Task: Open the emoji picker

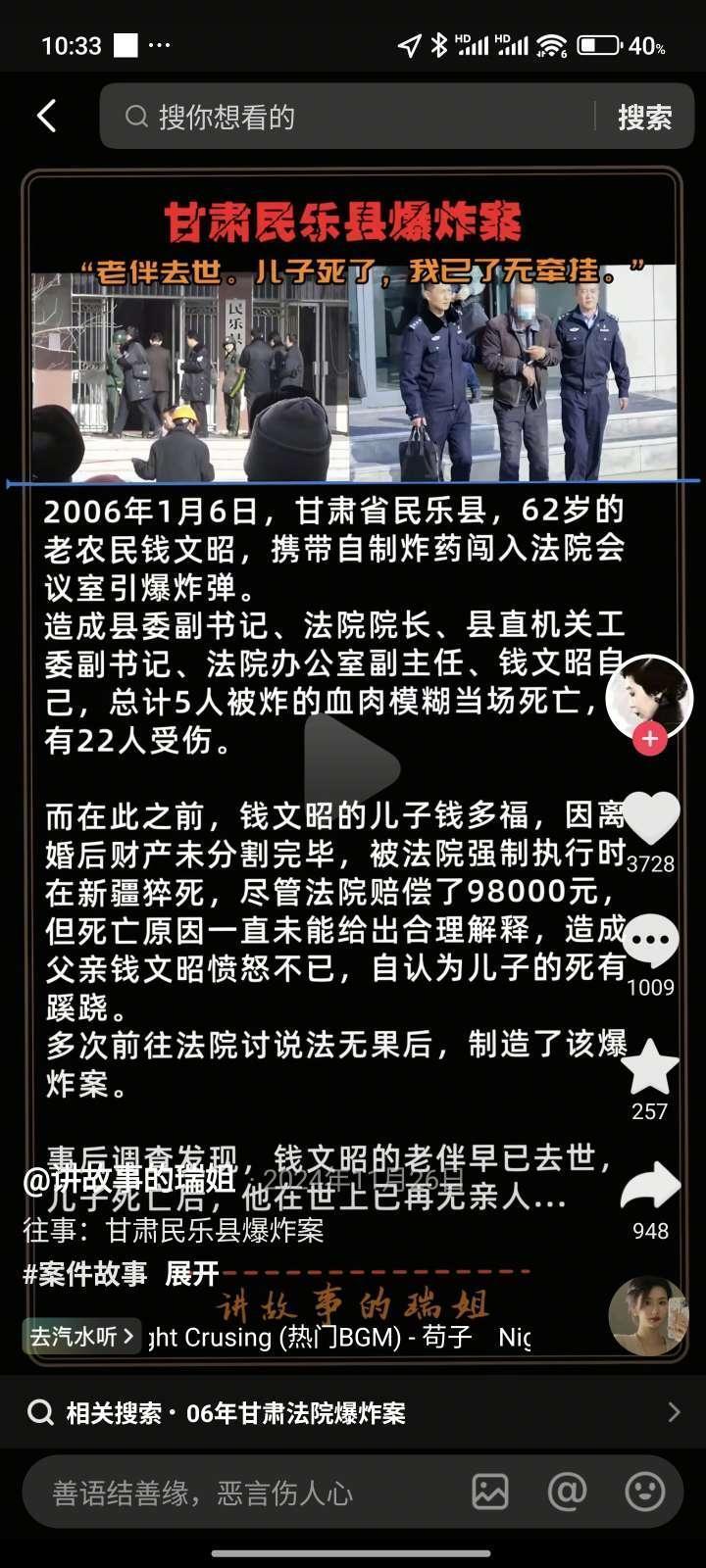Action: pyautogui.click(x=644, y=1492)
